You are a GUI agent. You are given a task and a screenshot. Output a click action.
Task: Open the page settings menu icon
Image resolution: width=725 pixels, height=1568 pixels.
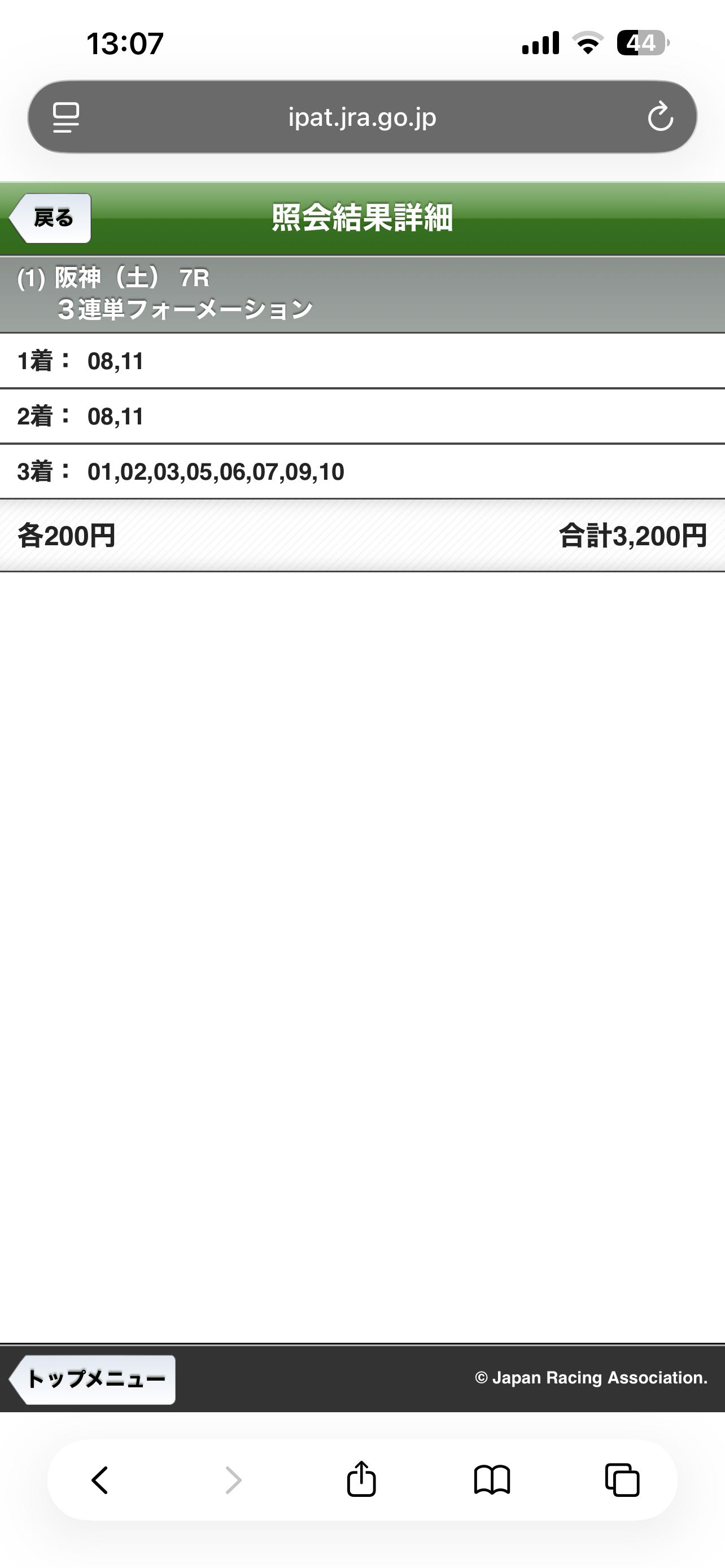pos(65,117)
